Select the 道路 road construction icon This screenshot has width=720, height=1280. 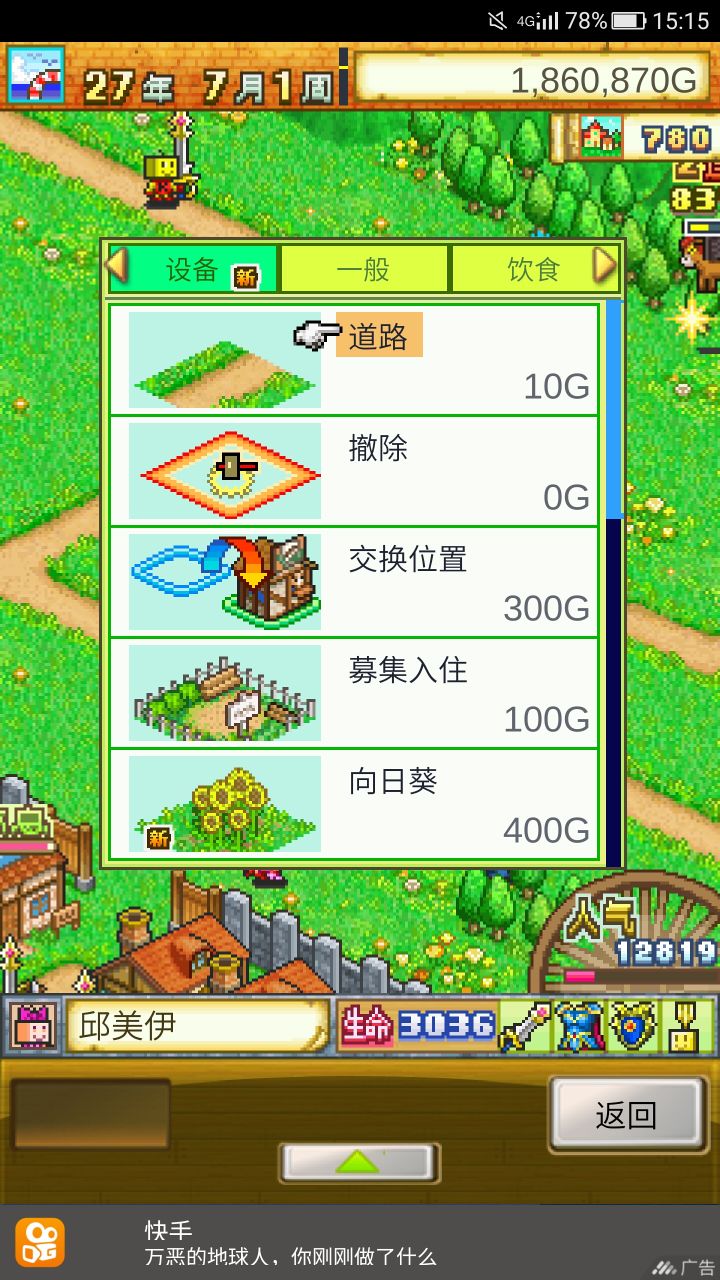coord(222,360)
